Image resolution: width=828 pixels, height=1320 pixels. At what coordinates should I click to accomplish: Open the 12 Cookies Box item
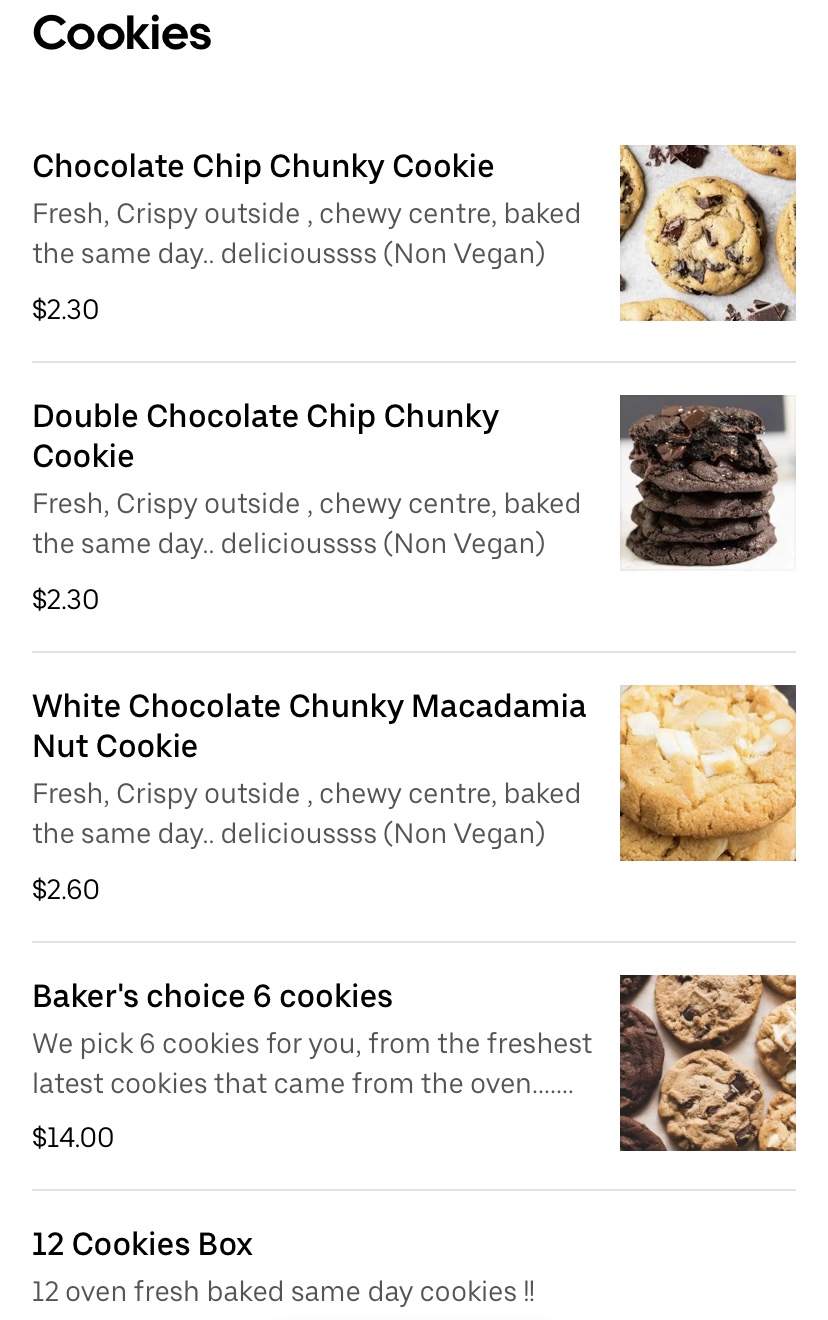142,1244
